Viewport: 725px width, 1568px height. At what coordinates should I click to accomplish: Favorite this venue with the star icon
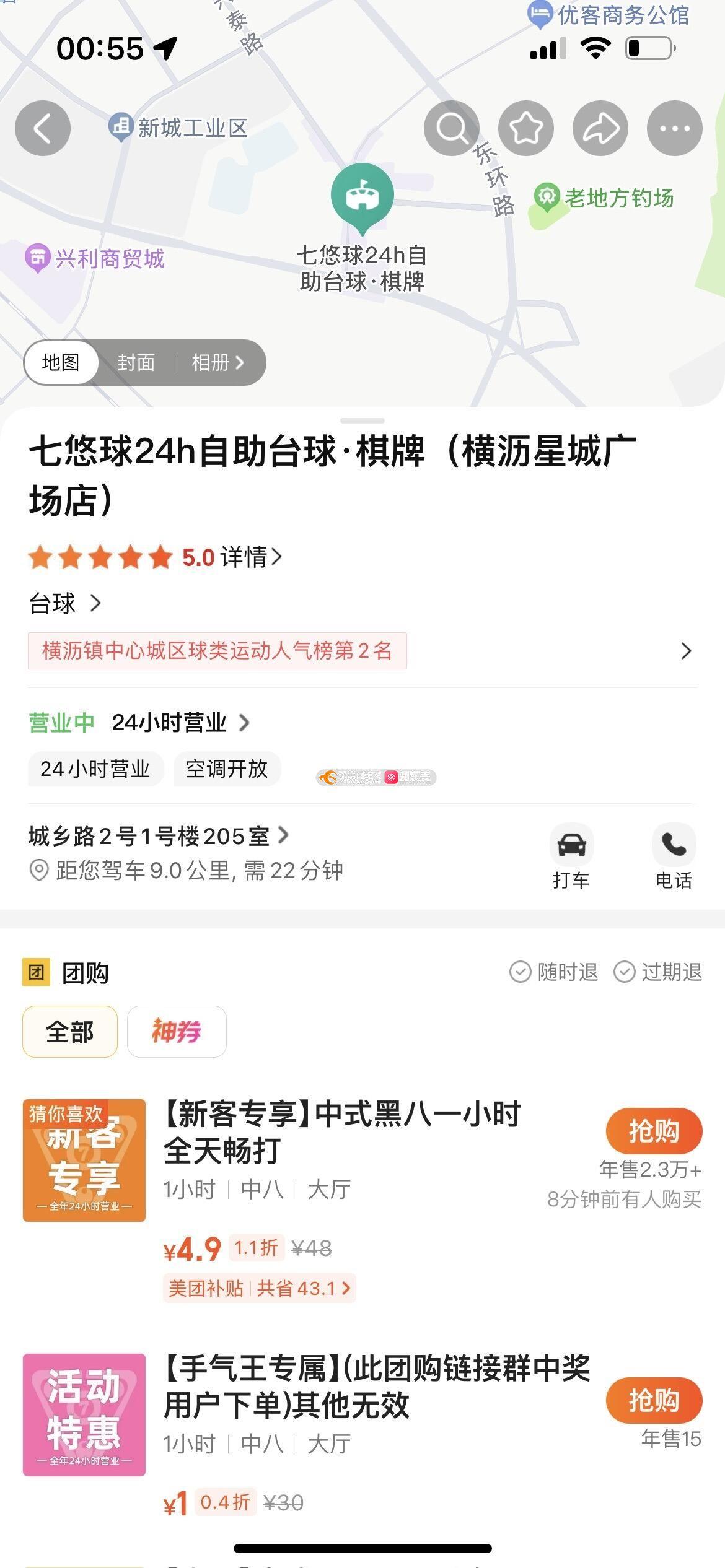point(525,128)
